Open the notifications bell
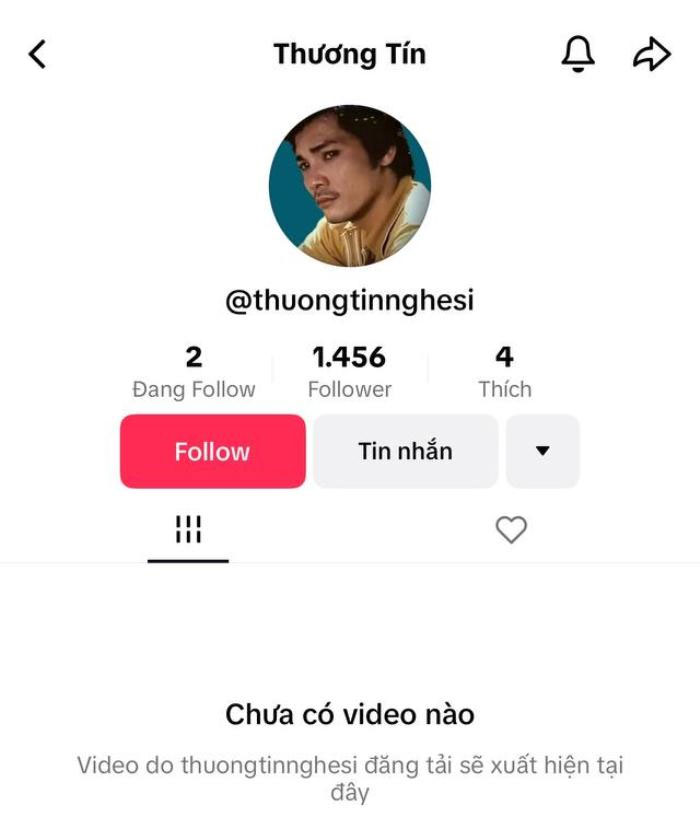 [x=577, y=54]
